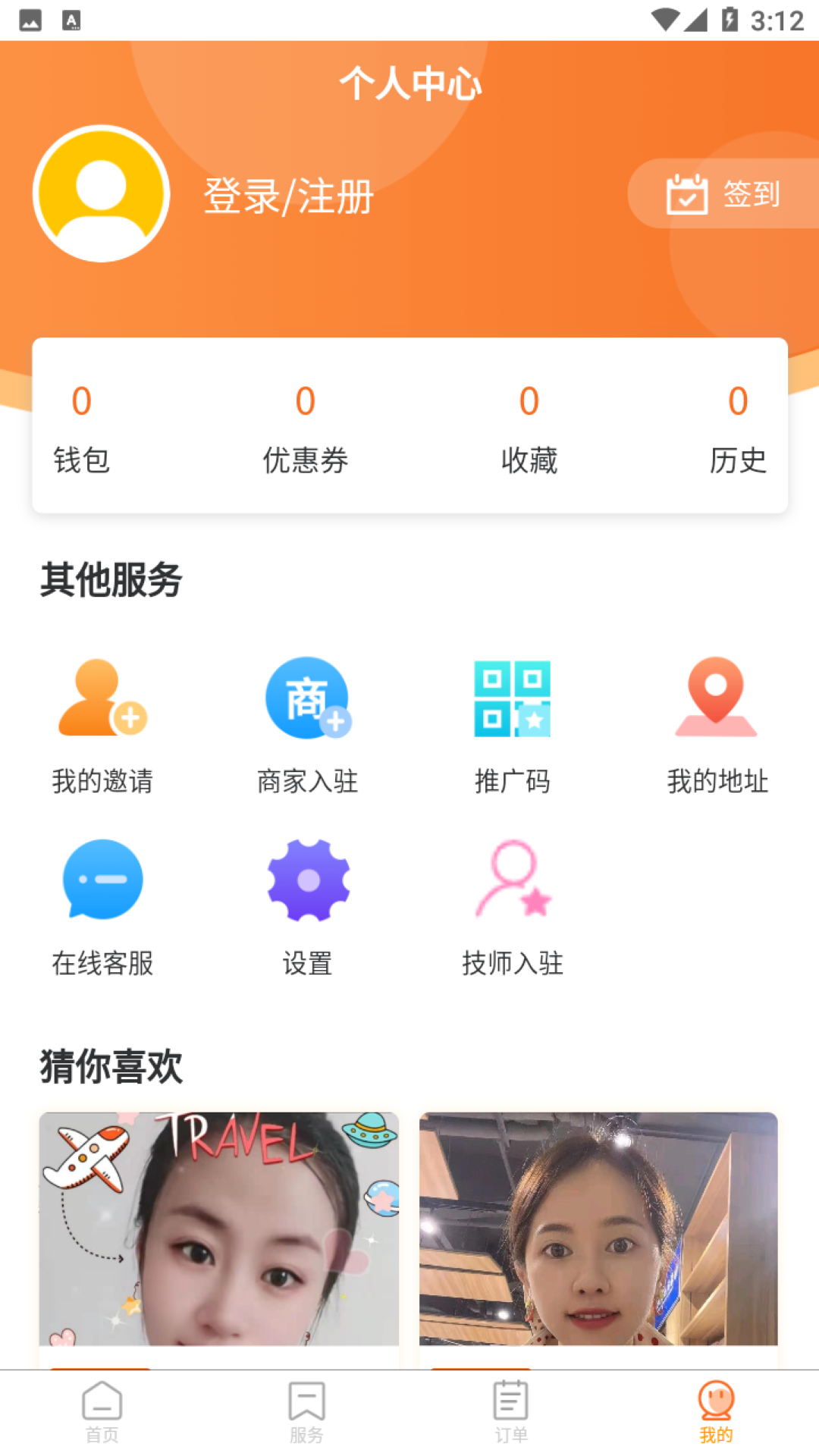The height and width of the screenshot is (1456, 819).
Task: Open 我的邀请
Action: tap(102, 724)
